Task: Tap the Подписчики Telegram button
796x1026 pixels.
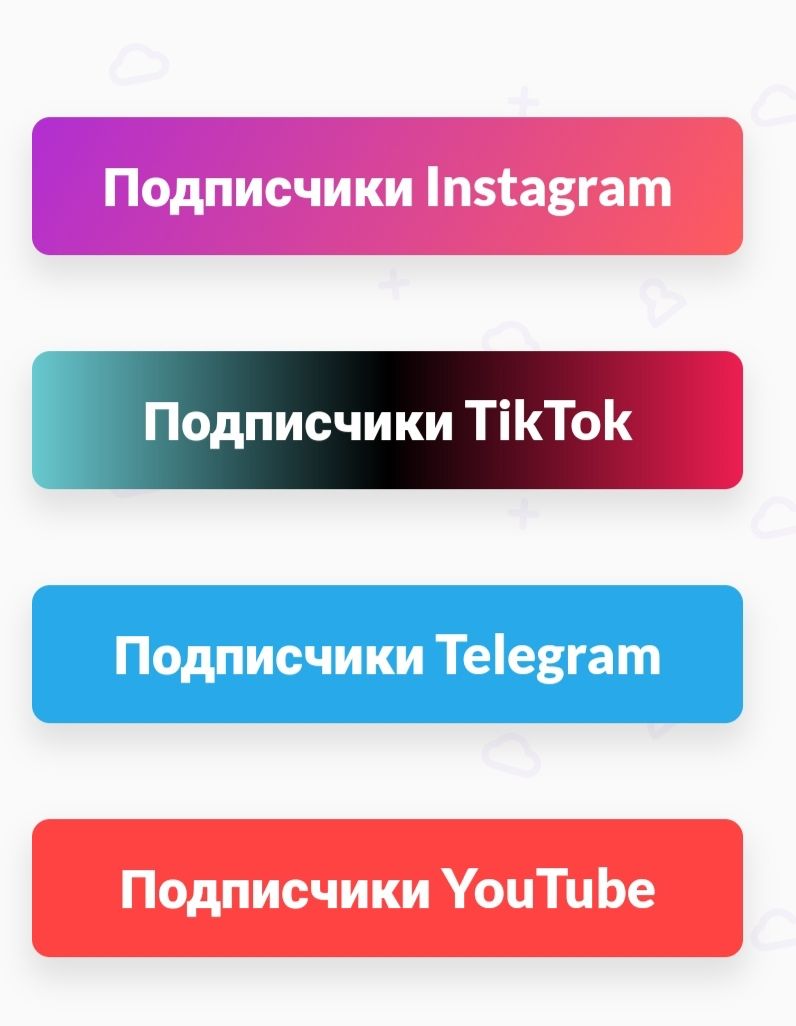Action: (x=387, y=654)
